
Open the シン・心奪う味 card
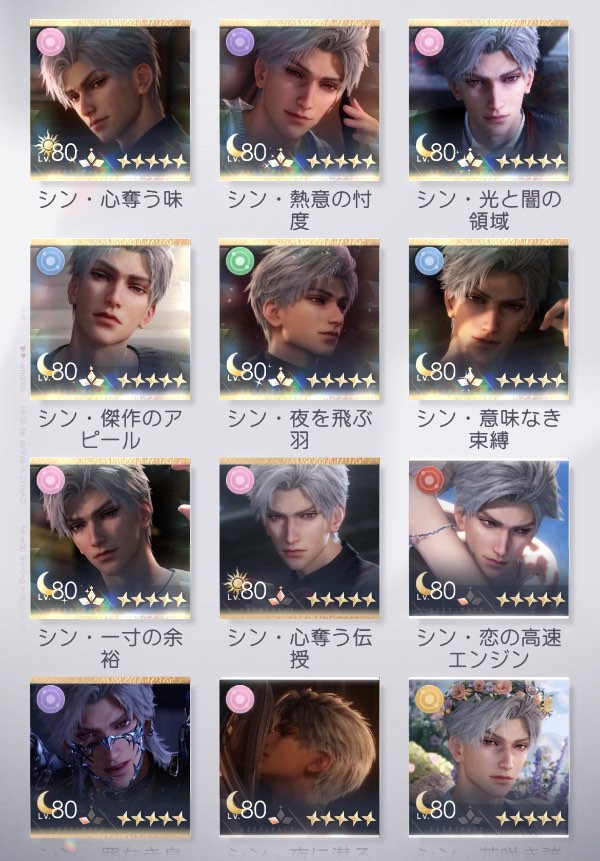(110, 98)
